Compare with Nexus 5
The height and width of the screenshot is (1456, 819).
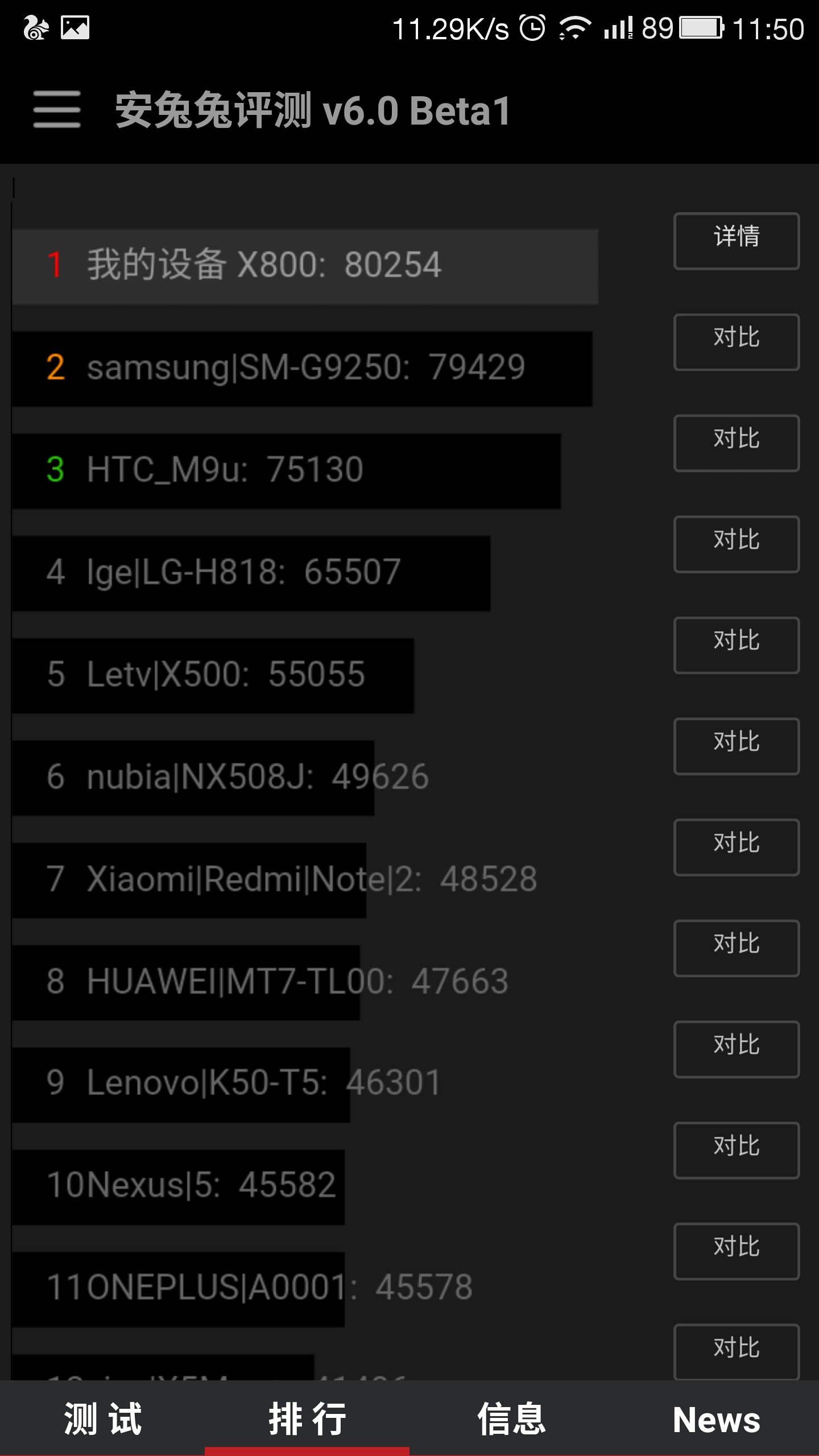point(737,1150)
